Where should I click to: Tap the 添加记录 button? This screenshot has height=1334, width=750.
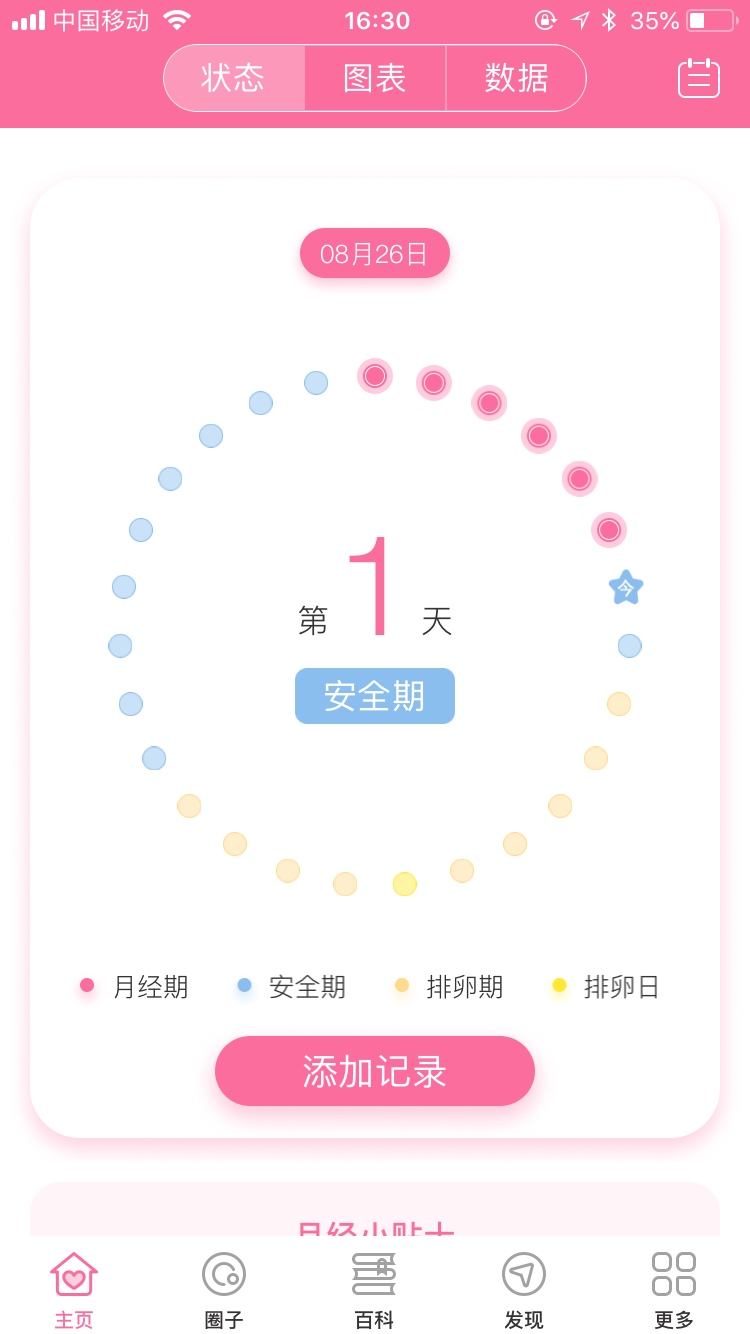375,1071
